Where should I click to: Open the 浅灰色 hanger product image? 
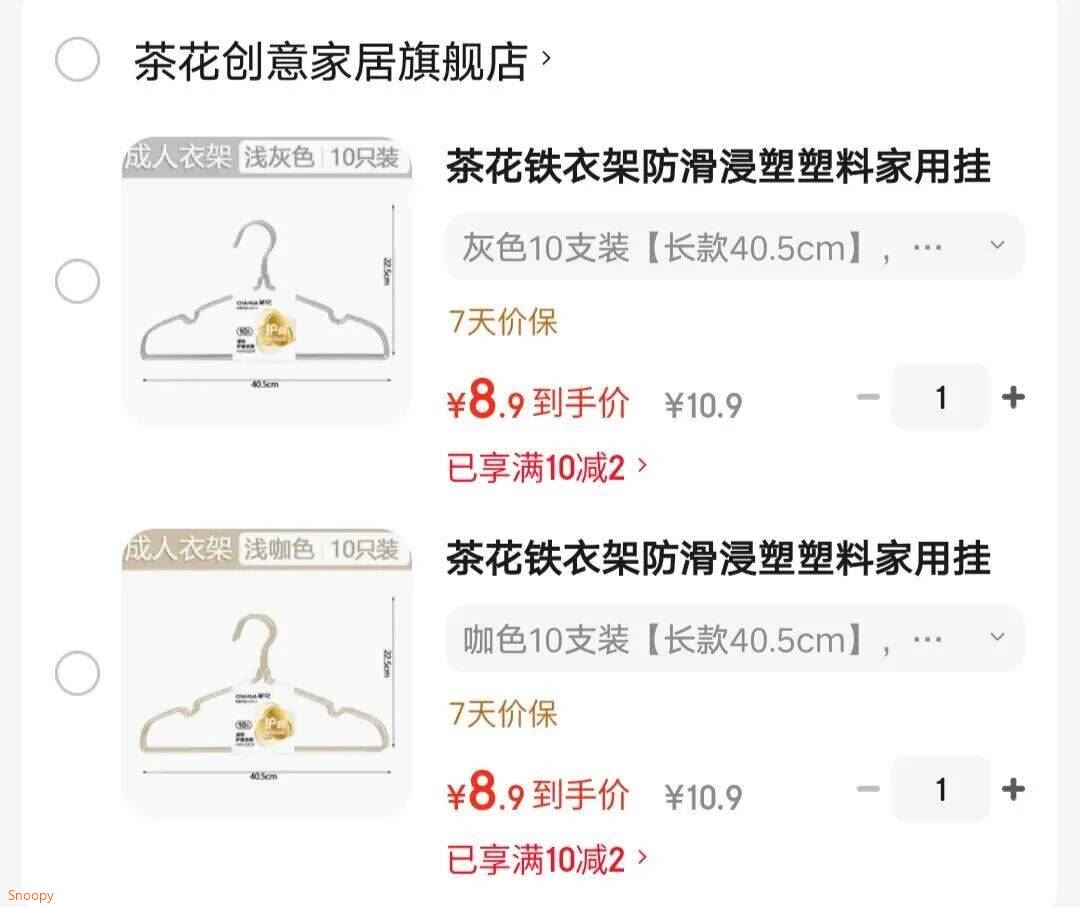click(x=266, y=281)
